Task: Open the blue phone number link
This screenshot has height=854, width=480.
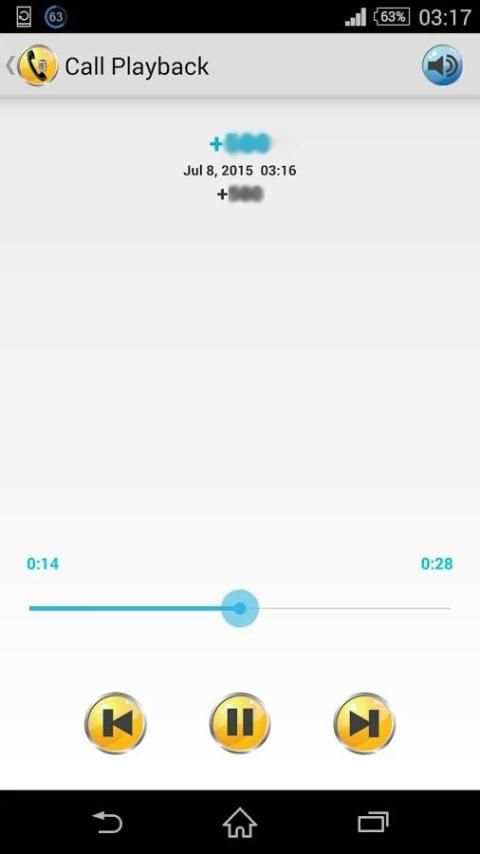Action: pyautogui.click(x=240, y=144)
